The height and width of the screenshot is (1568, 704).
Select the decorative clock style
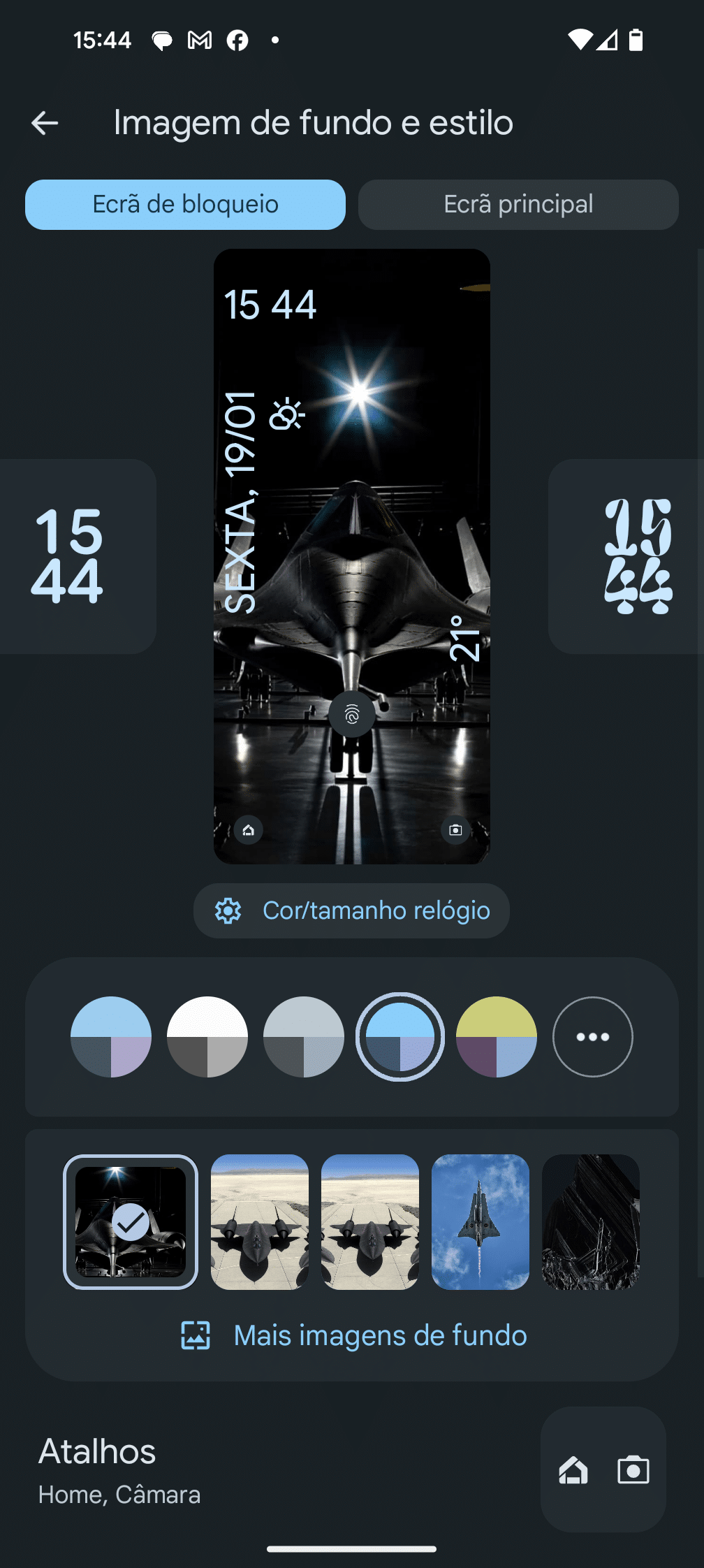pos(636,556)
